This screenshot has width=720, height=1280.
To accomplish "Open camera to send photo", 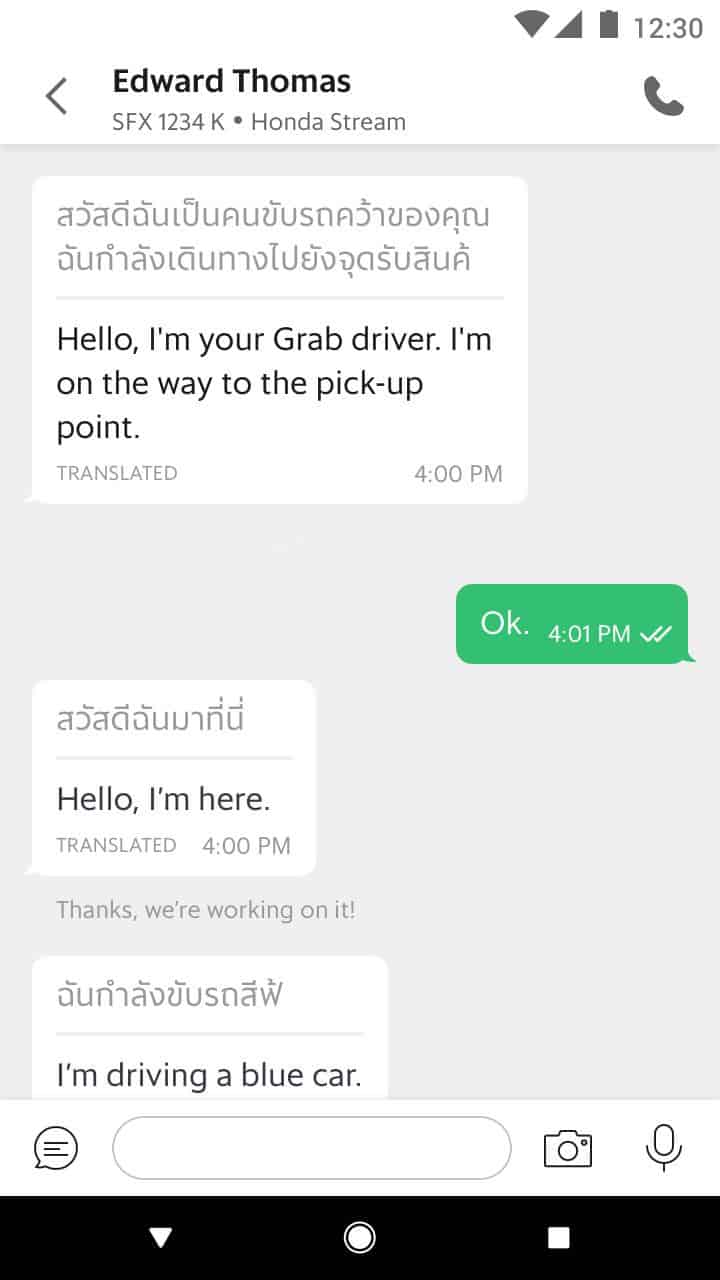I will point(568,1148).
